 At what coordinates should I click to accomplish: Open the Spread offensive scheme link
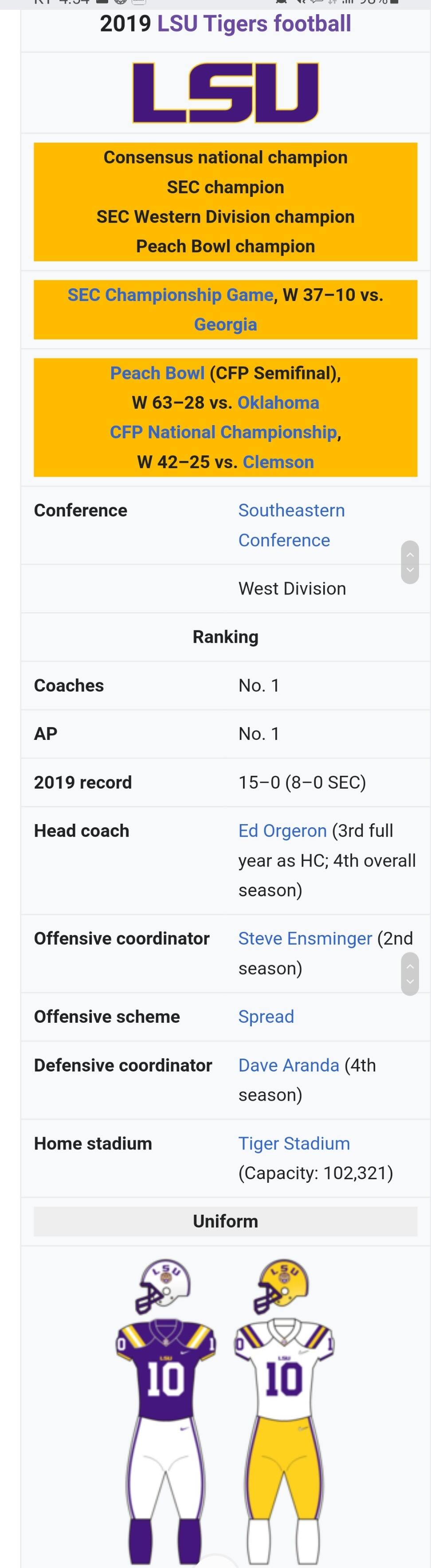tap(266, 1017)
